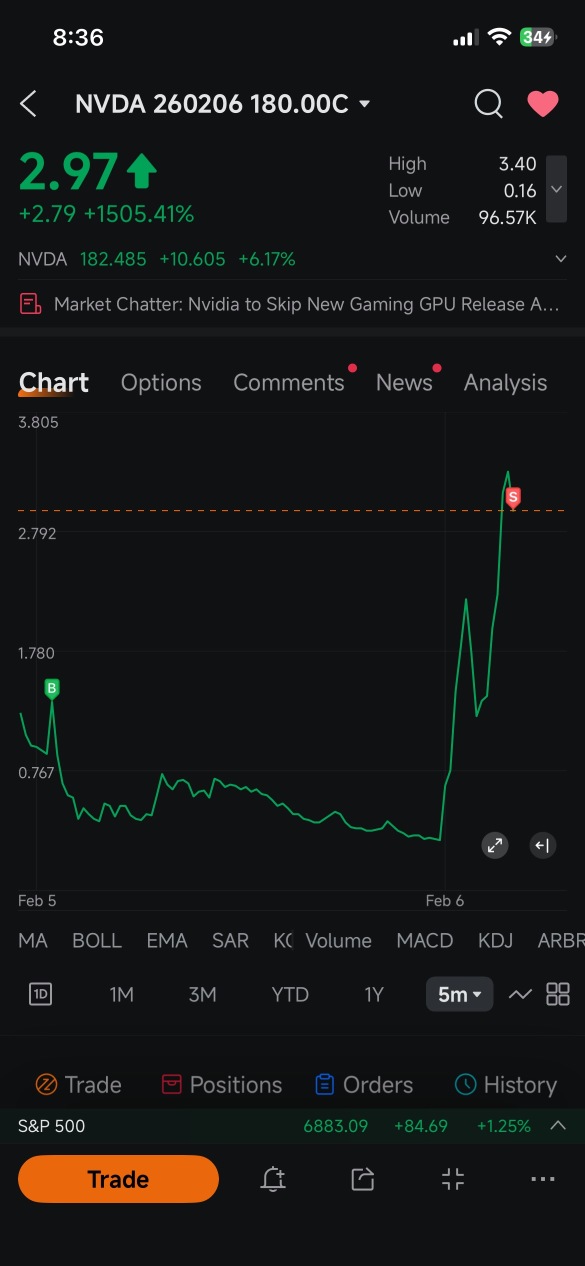Screen dimensions: 585x1266
Task: Open the NVDA 260206 180.00C contract dropdown
Action: point(223,104)
